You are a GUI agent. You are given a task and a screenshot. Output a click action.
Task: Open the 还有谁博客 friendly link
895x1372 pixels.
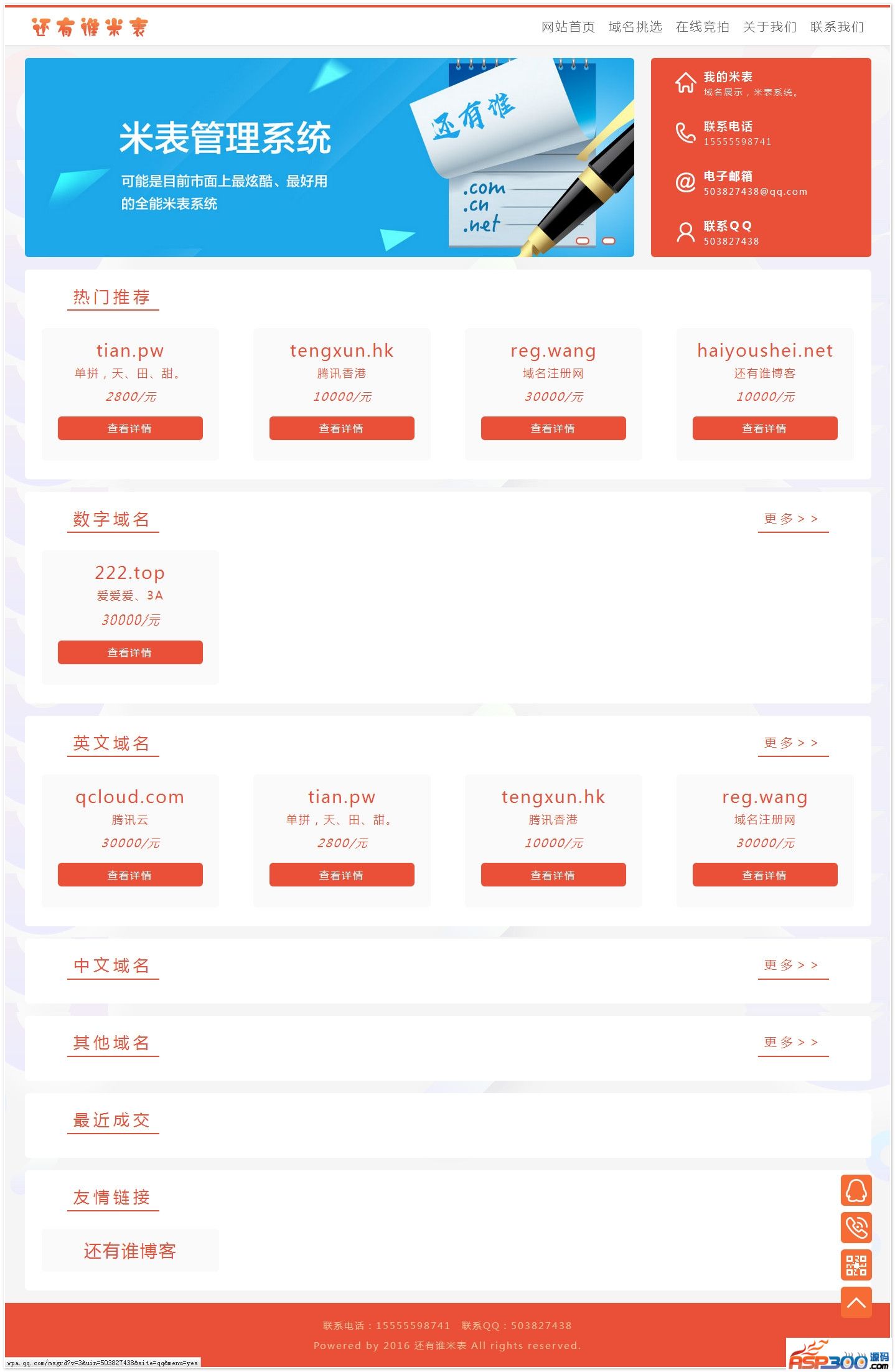[x=130, y=1251]
